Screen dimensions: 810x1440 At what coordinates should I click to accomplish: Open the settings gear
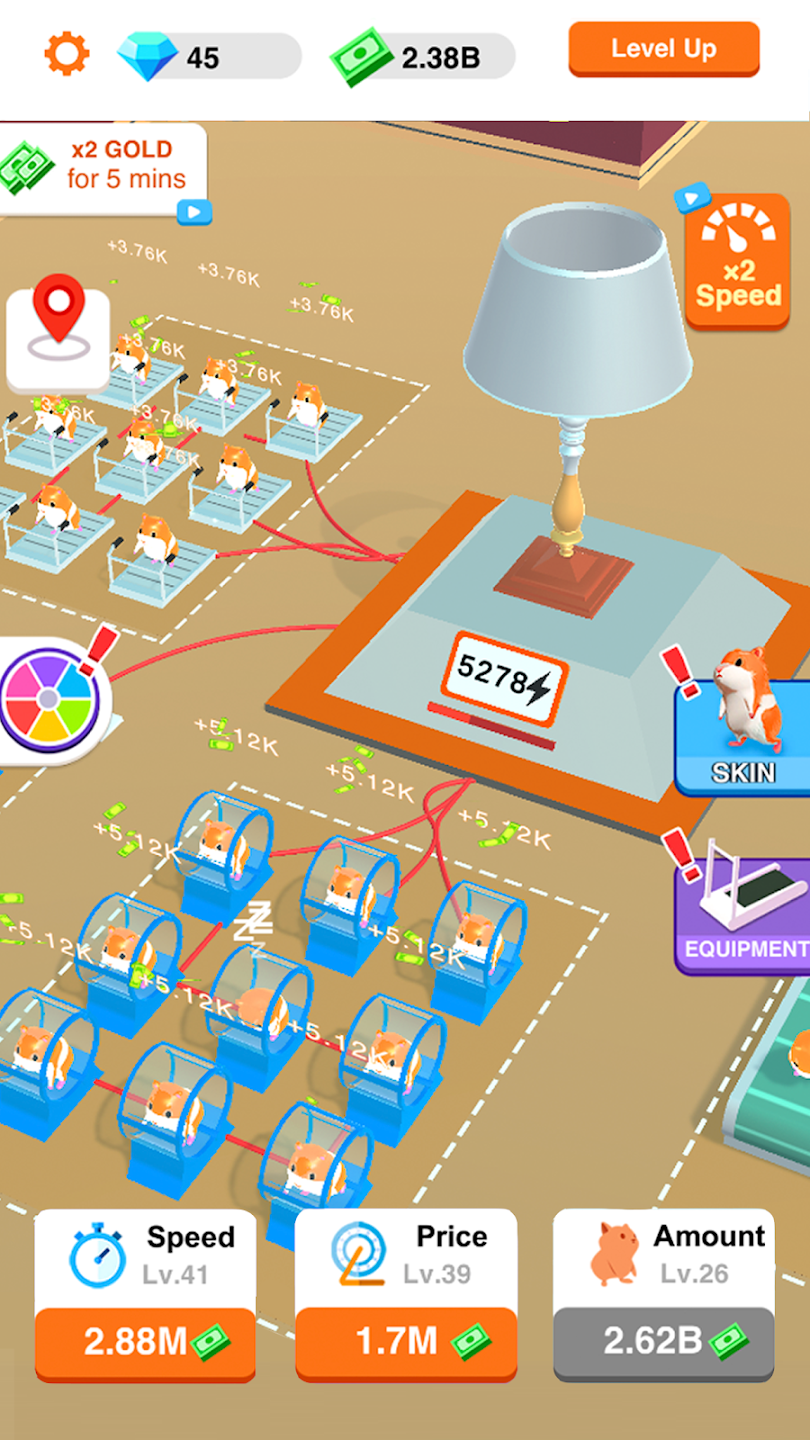[x=67, y=54]
